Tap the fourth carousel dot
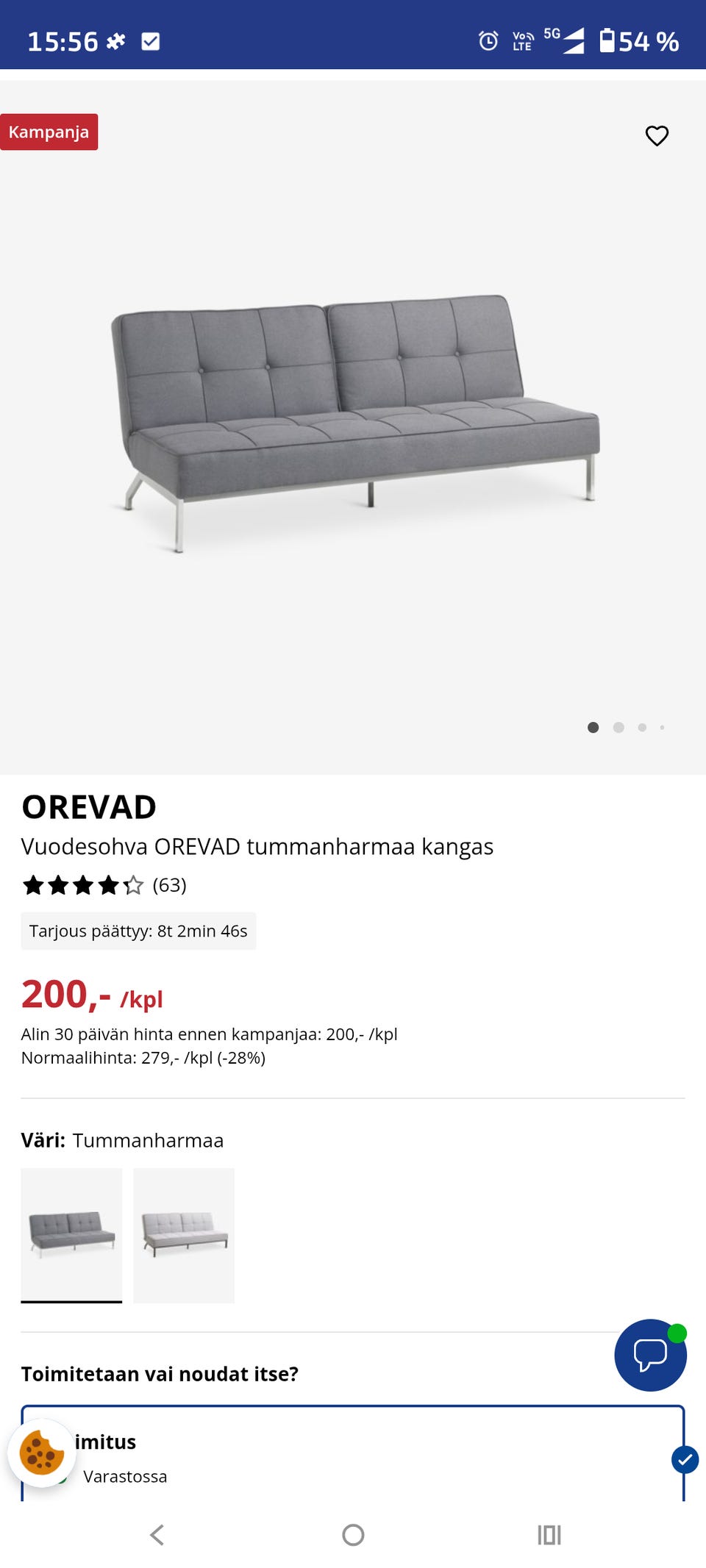This screenshot has width=706, height=1568. click(x=663, y=728)
